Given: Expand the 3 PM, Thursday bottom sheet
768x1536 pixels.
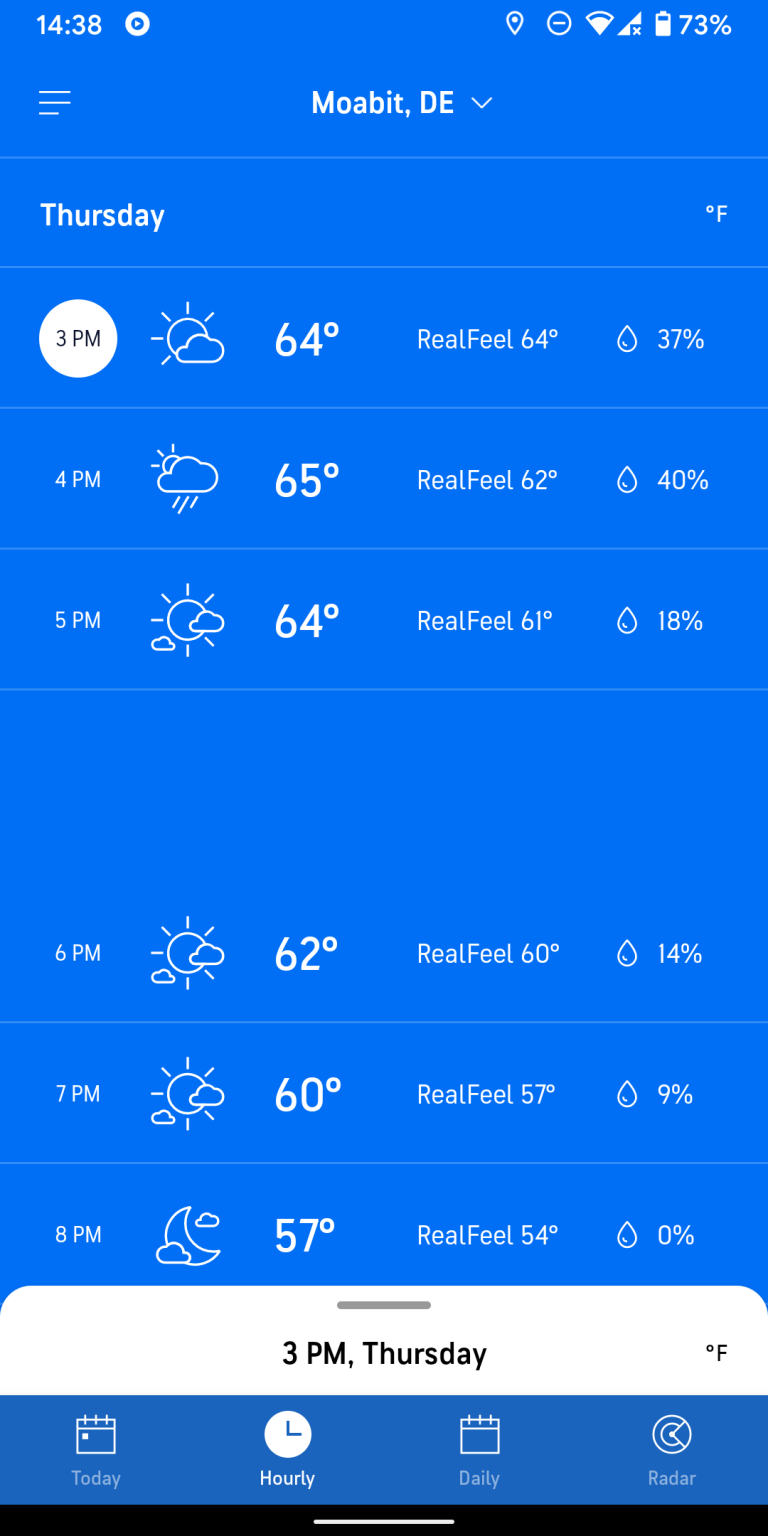Looking at the screenshot, I should point(384,1340).
